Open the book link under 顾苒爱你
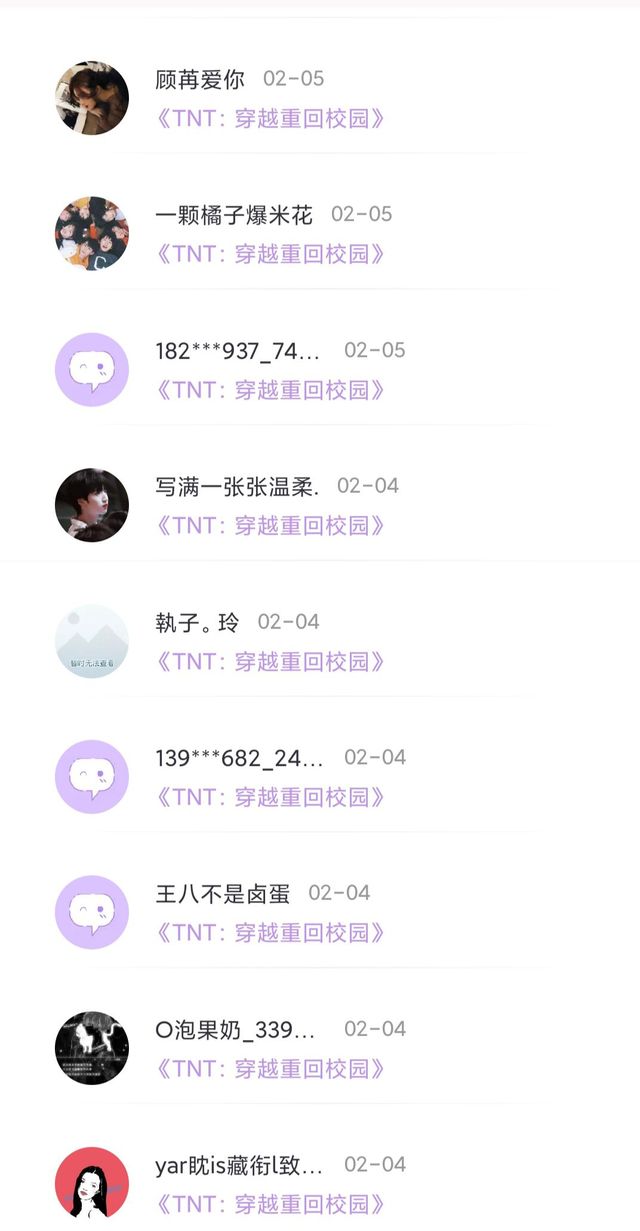The width and height of the screenshot is (640, 1231). (x=270, y=118)
